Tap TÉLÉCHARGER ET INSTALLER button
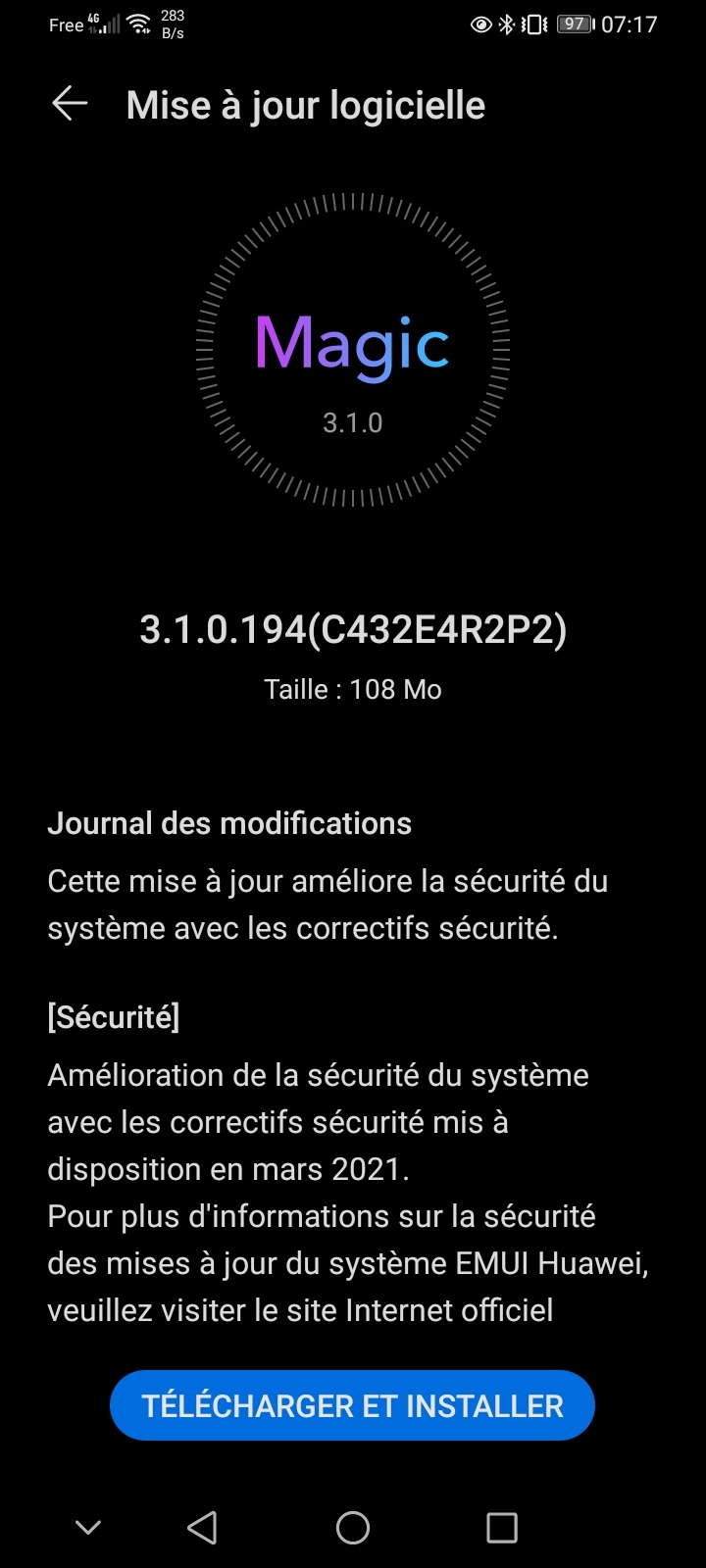 click(x=352, y=1405)
